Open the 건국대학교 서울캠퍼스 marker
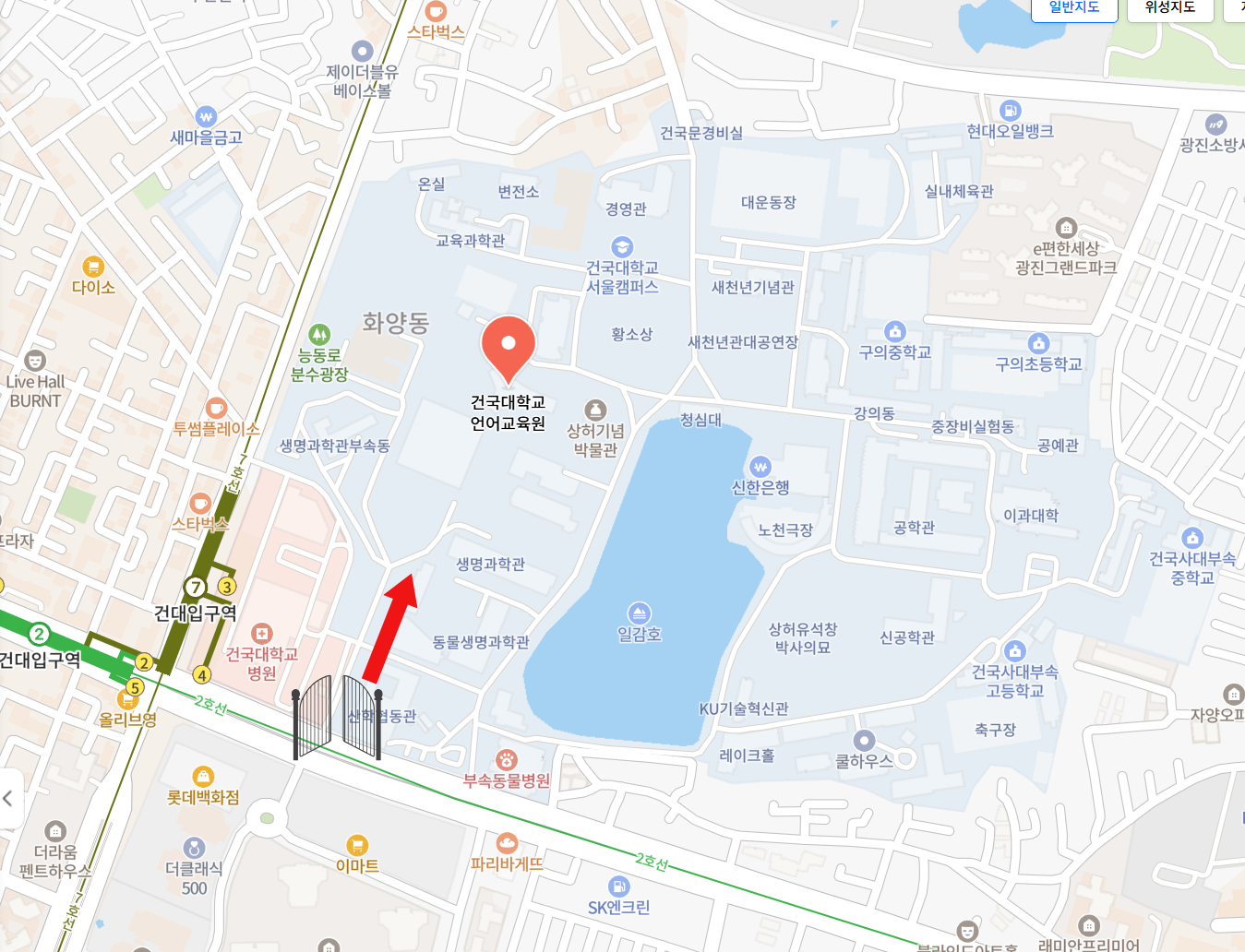The height and width of the screenshot is (952, 1245). point(622,247)
